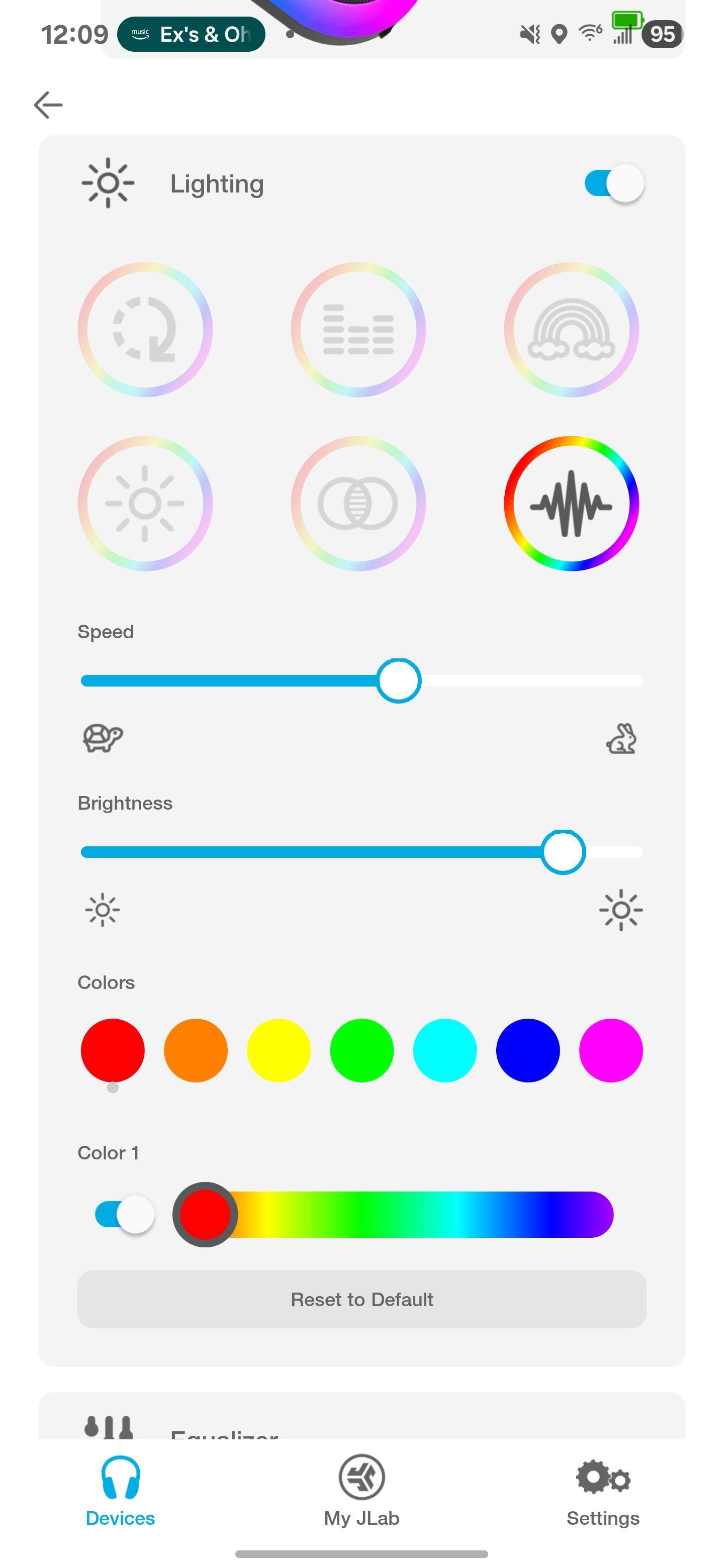Select the red color swatch

(113, 1050)
